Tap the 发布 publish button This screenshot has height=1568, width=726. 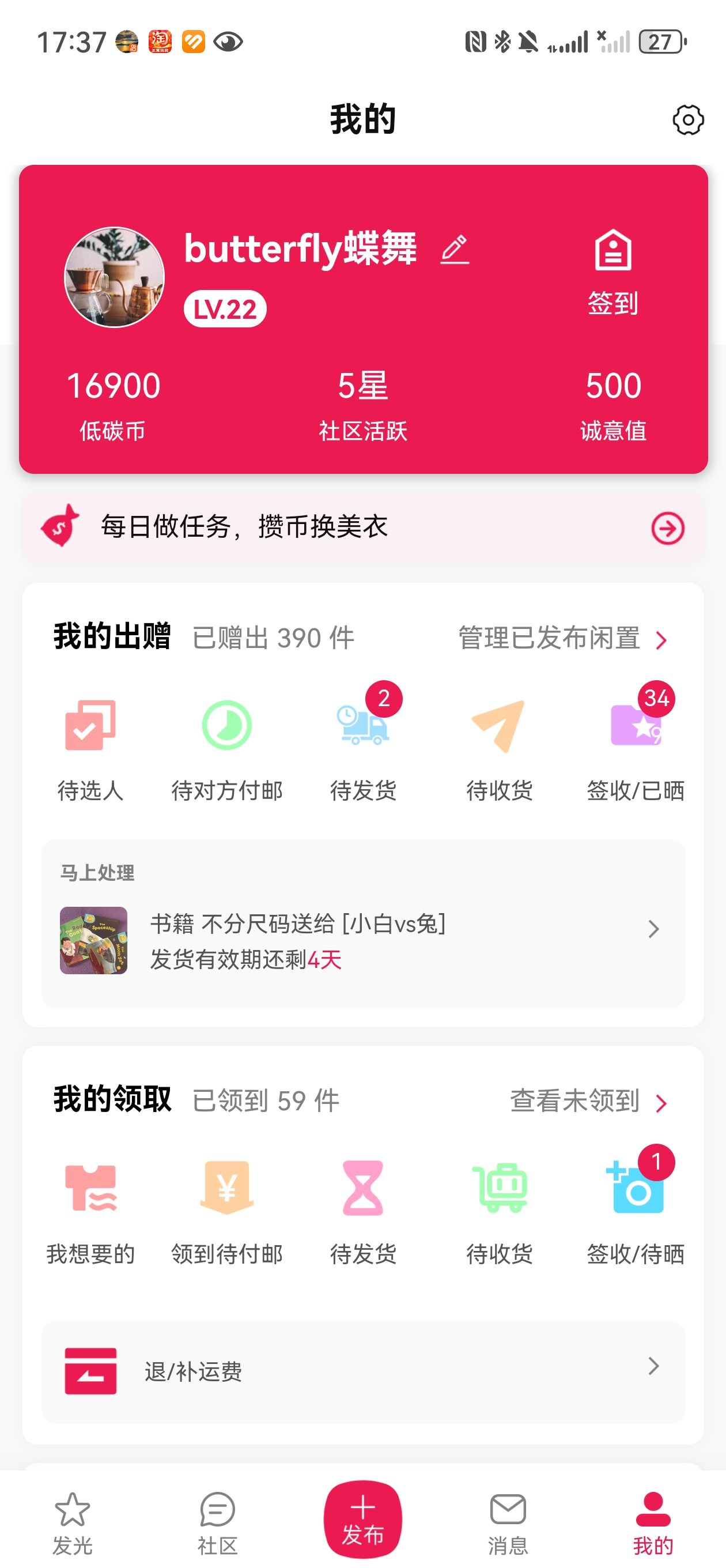pos(362,1518)
